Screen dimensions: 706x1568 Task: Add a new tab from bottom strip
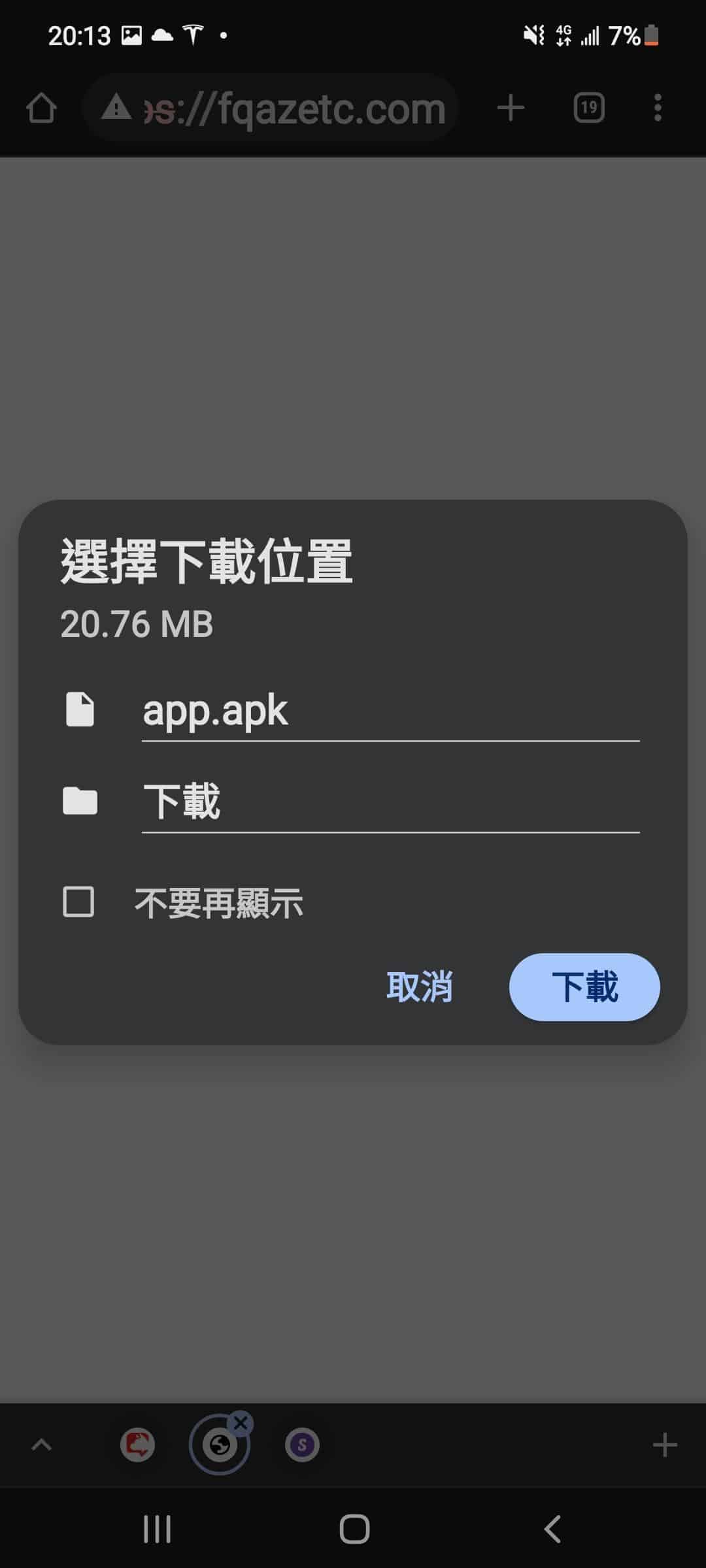tap(664, 1445)
